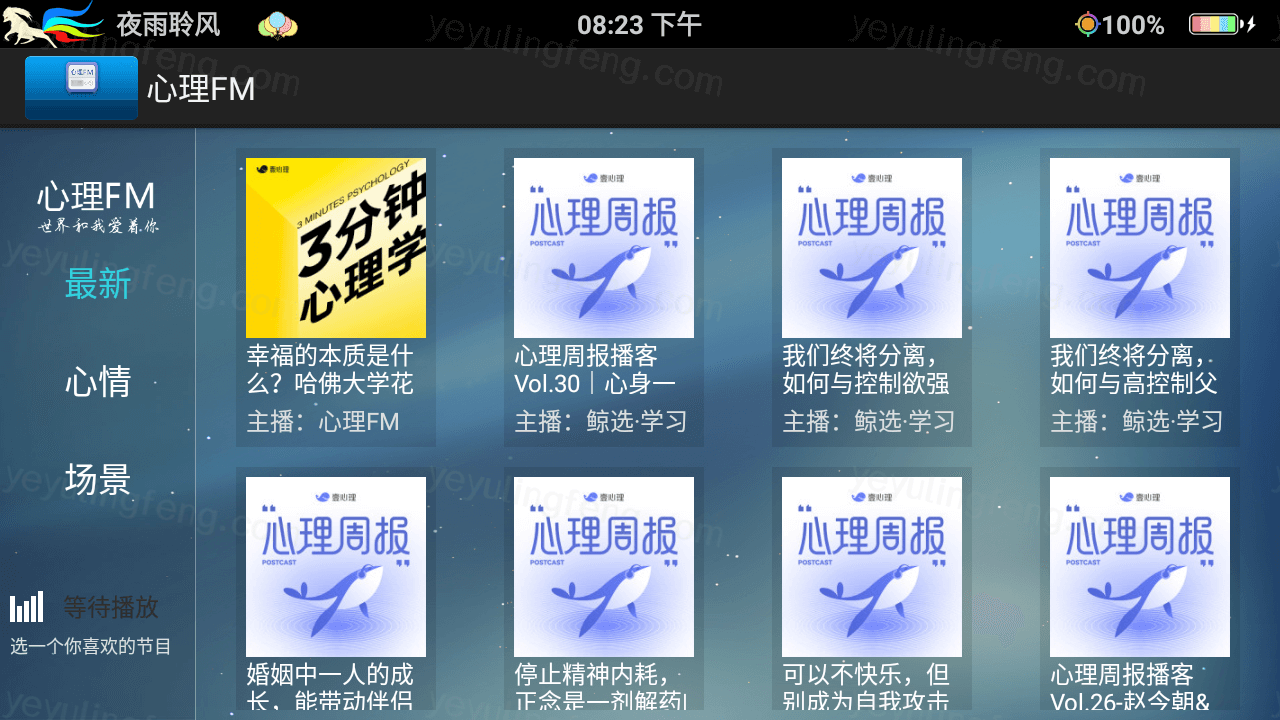
Task: Switch to the 最新 tab
Action: tap(98, 285)
